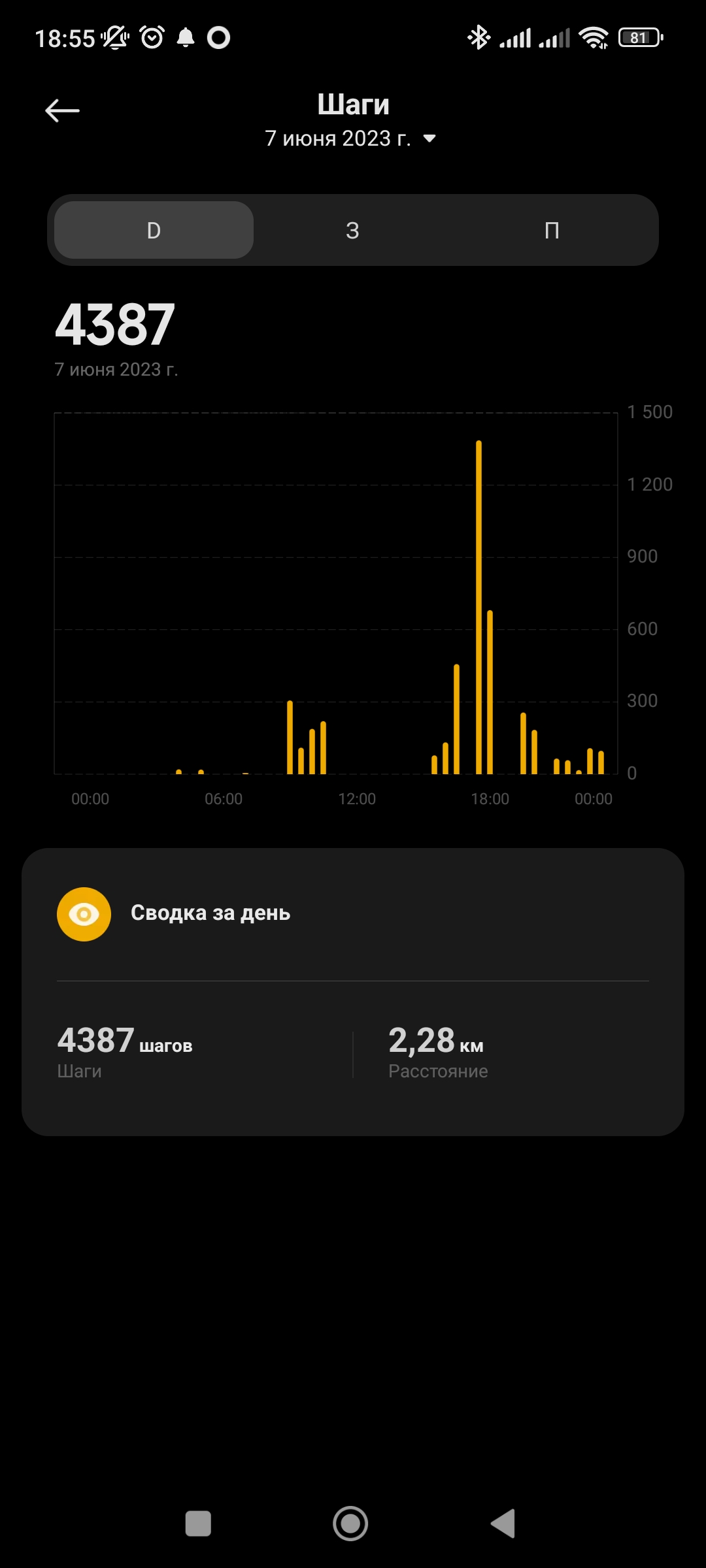Click the 4387 шагов step count

point(123,1044)
